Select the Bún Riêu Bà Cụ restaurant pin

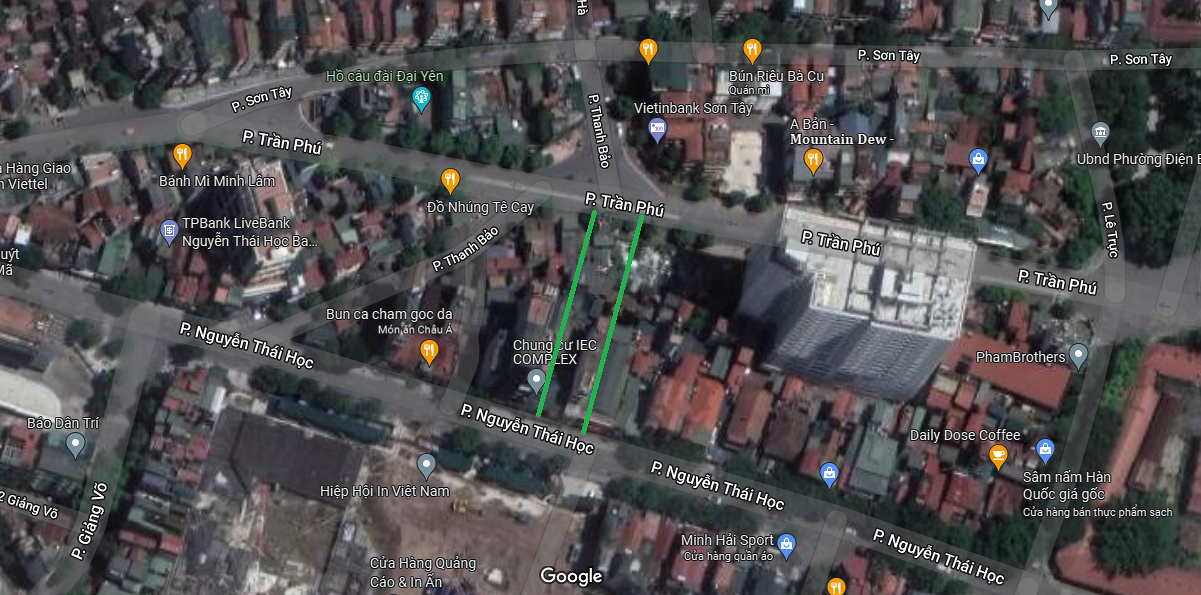pos(752,50)
